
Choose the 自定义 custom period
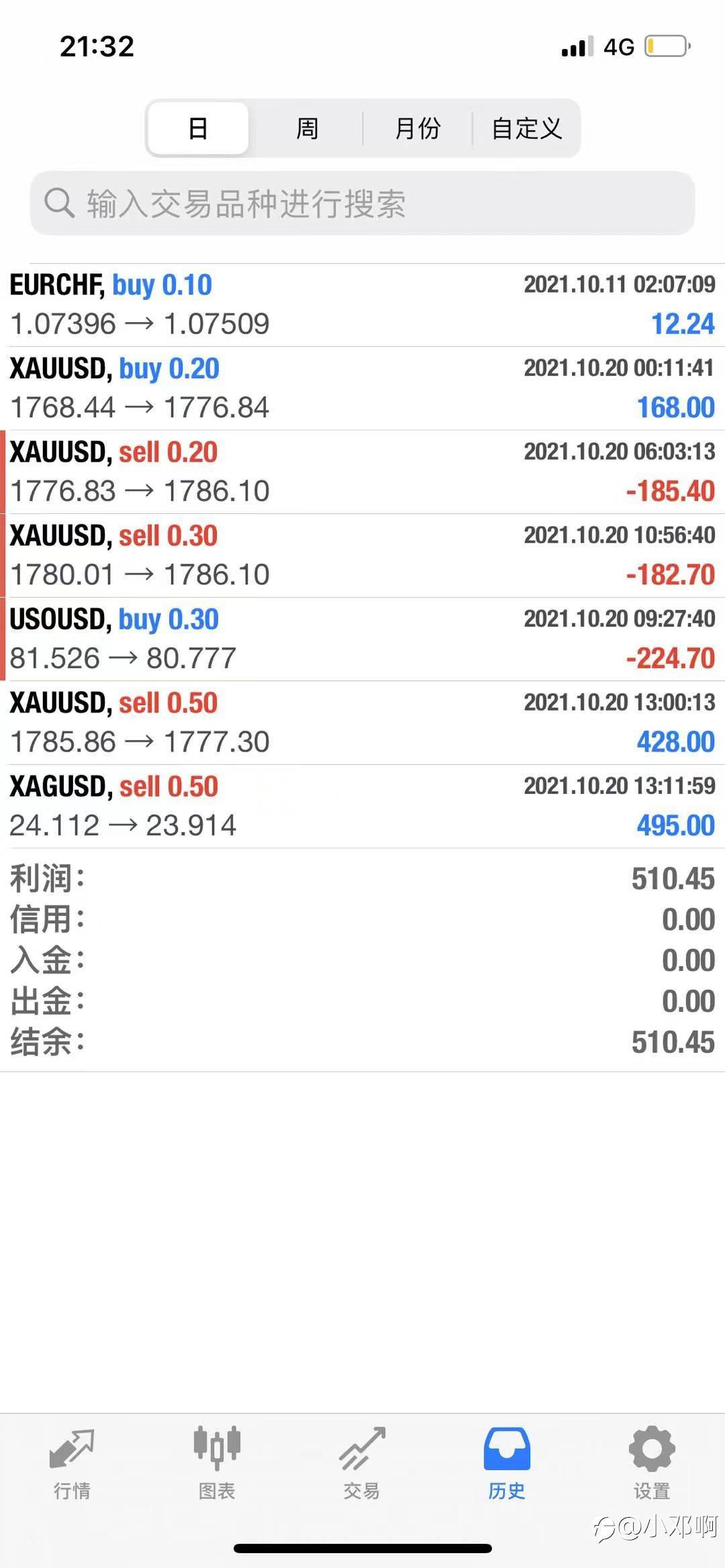[526, 128]
